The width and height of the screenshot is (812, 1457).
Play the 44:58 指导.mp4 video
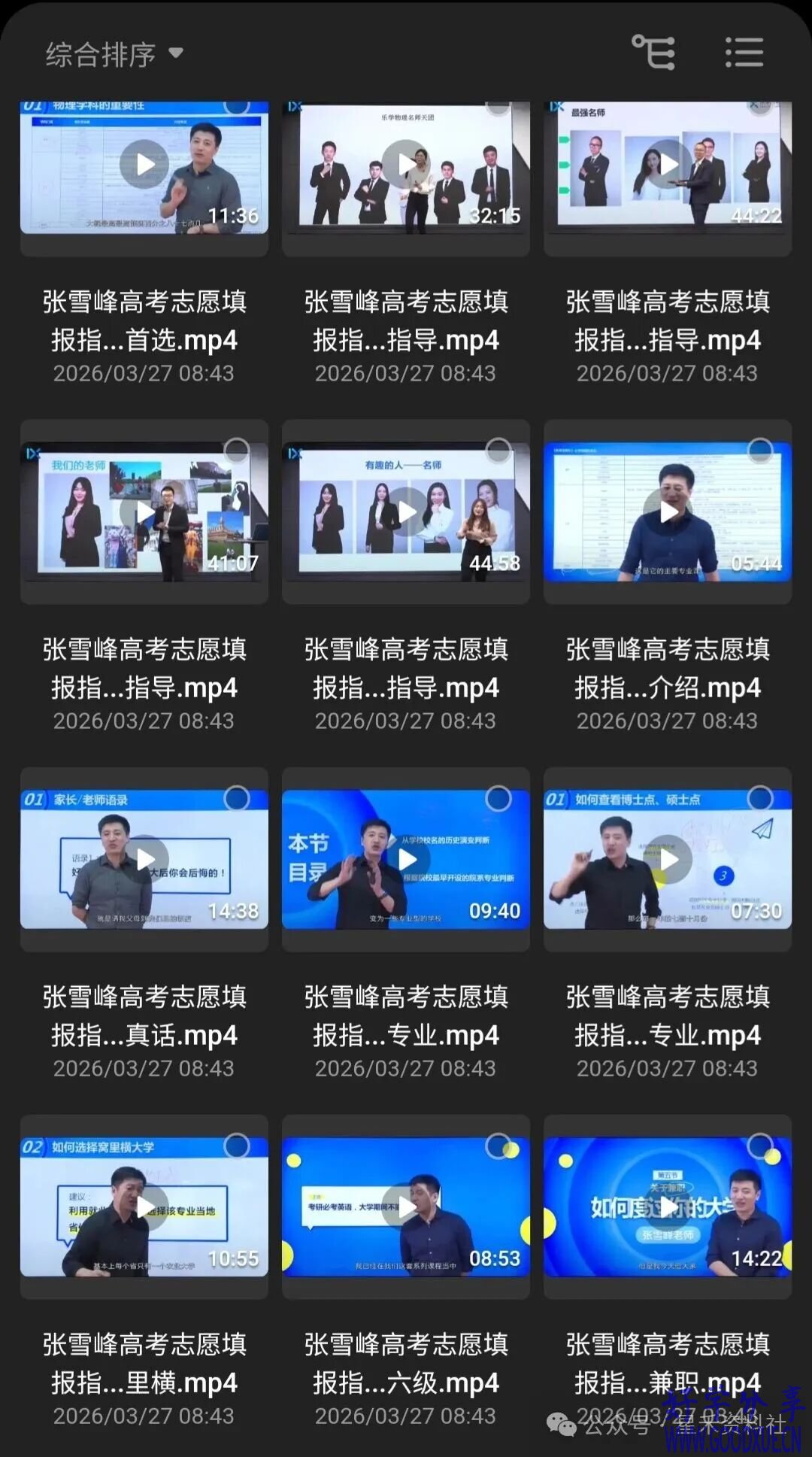click(x=406, y=513)
